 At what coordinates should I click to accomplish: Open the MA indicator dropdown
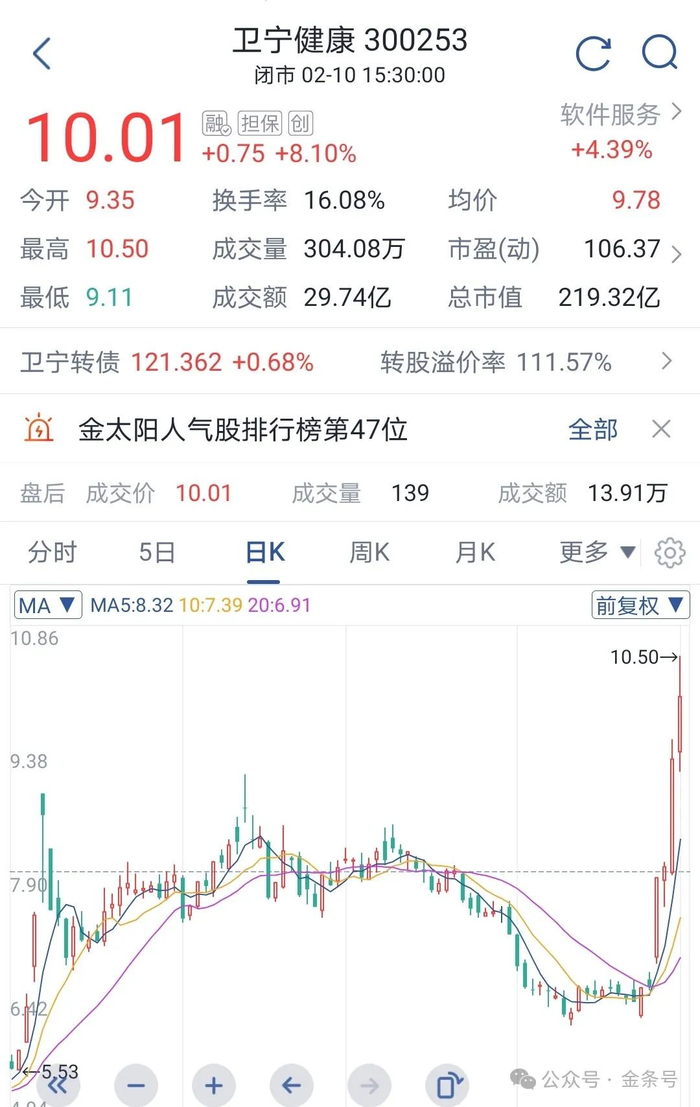click(48, 605)
